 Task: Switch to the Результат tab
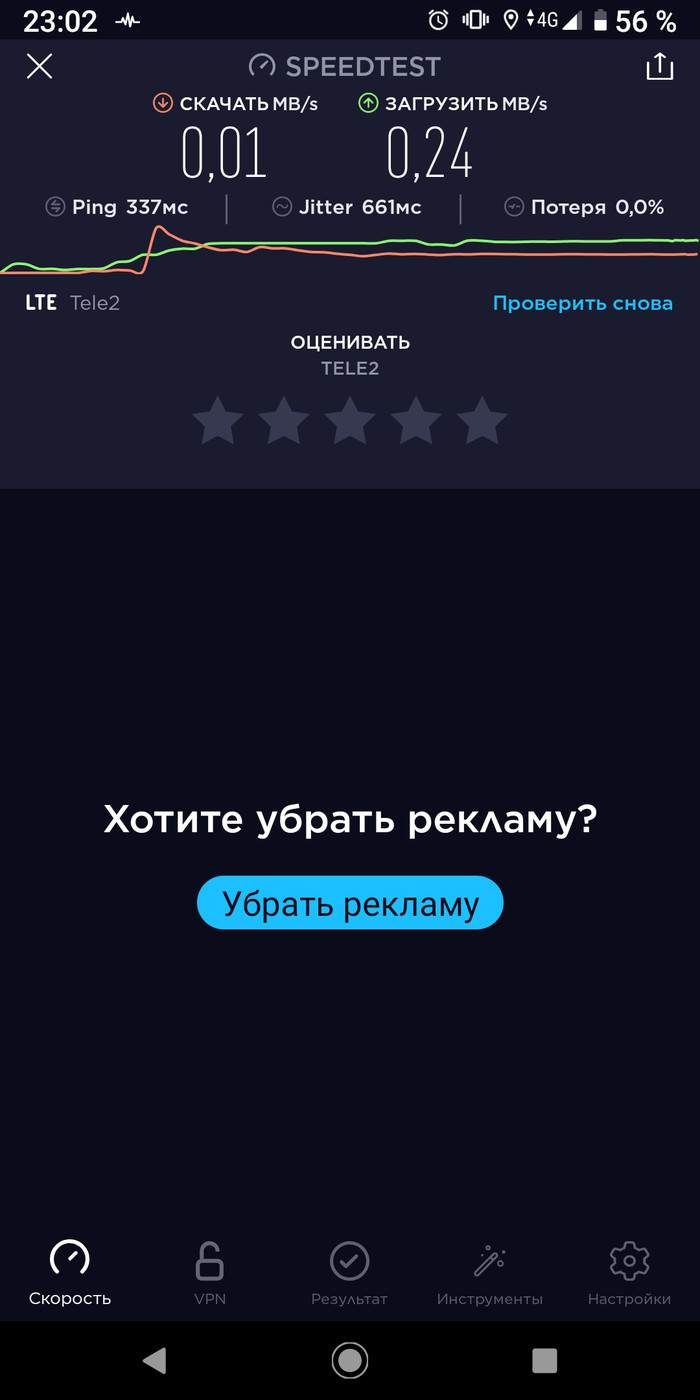point(349,1273)
